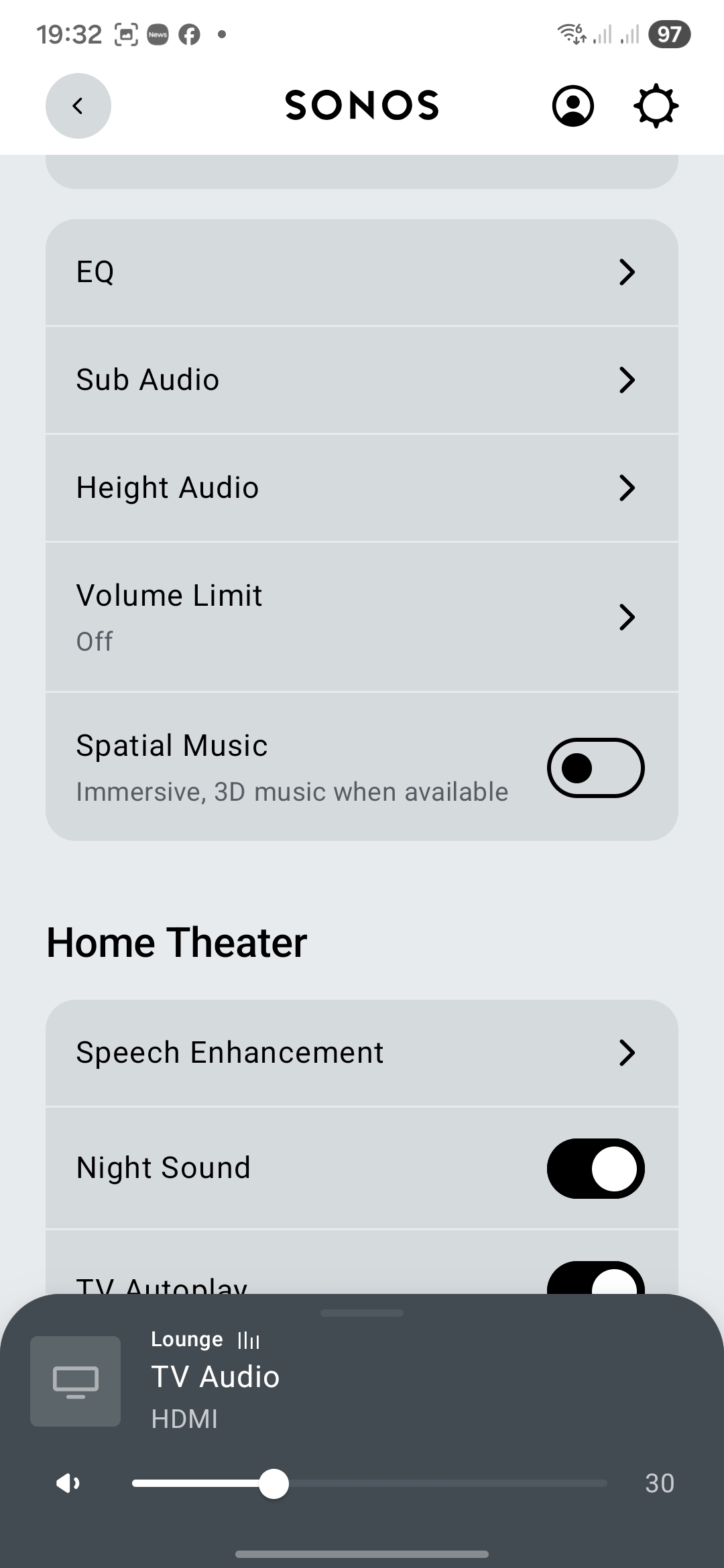Tap the Facebook icon in the status bar
Viewport: 724px width, 1568px height.
(190, 34)
